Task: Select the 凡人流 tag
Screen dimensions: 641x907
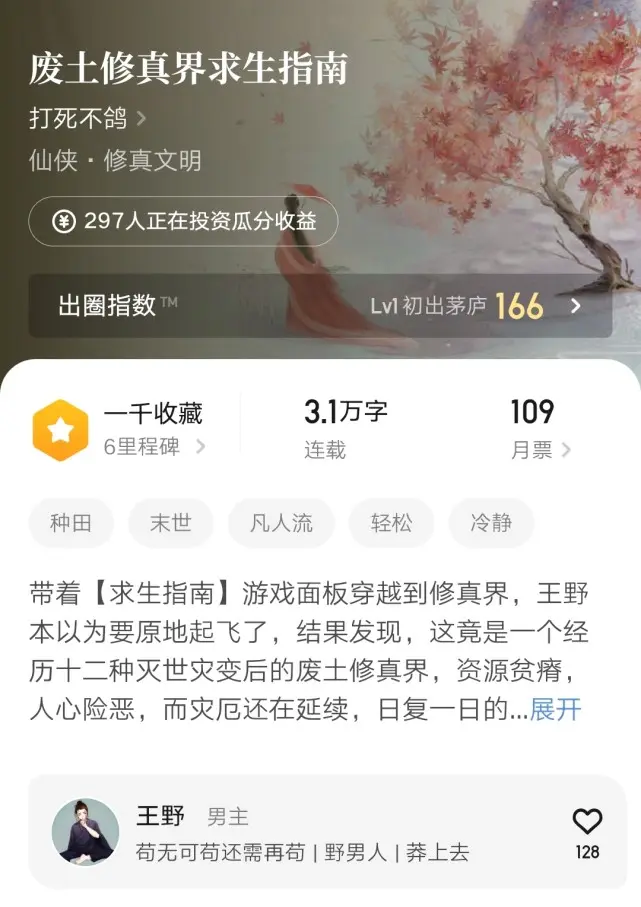Action: coord(281,523)
